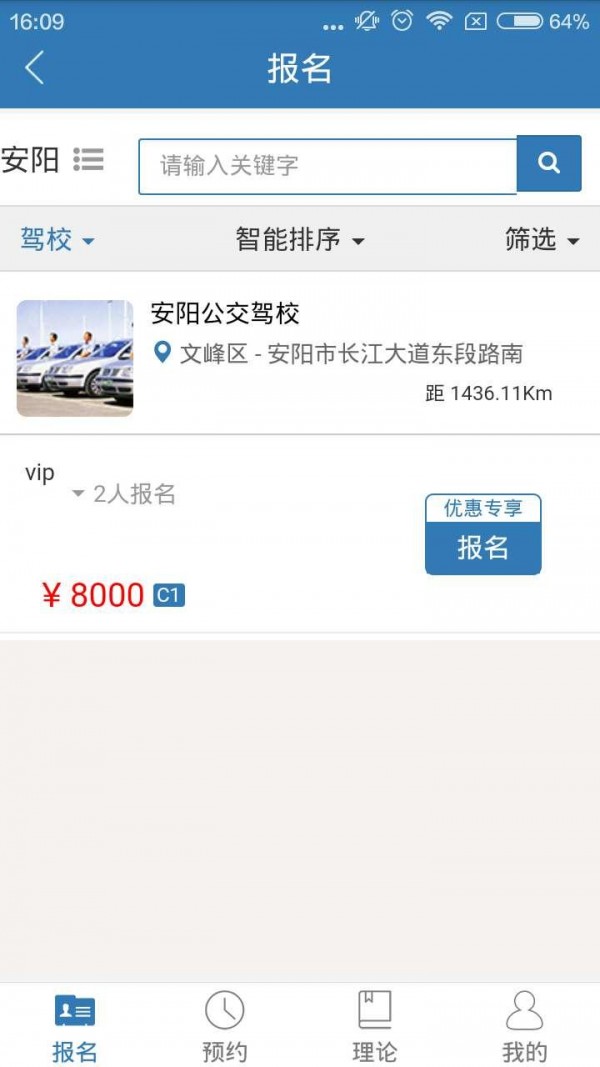
Task: Expand the 驾校 dropdown filter
Action: pyautogui.click(x=57, y=240)
